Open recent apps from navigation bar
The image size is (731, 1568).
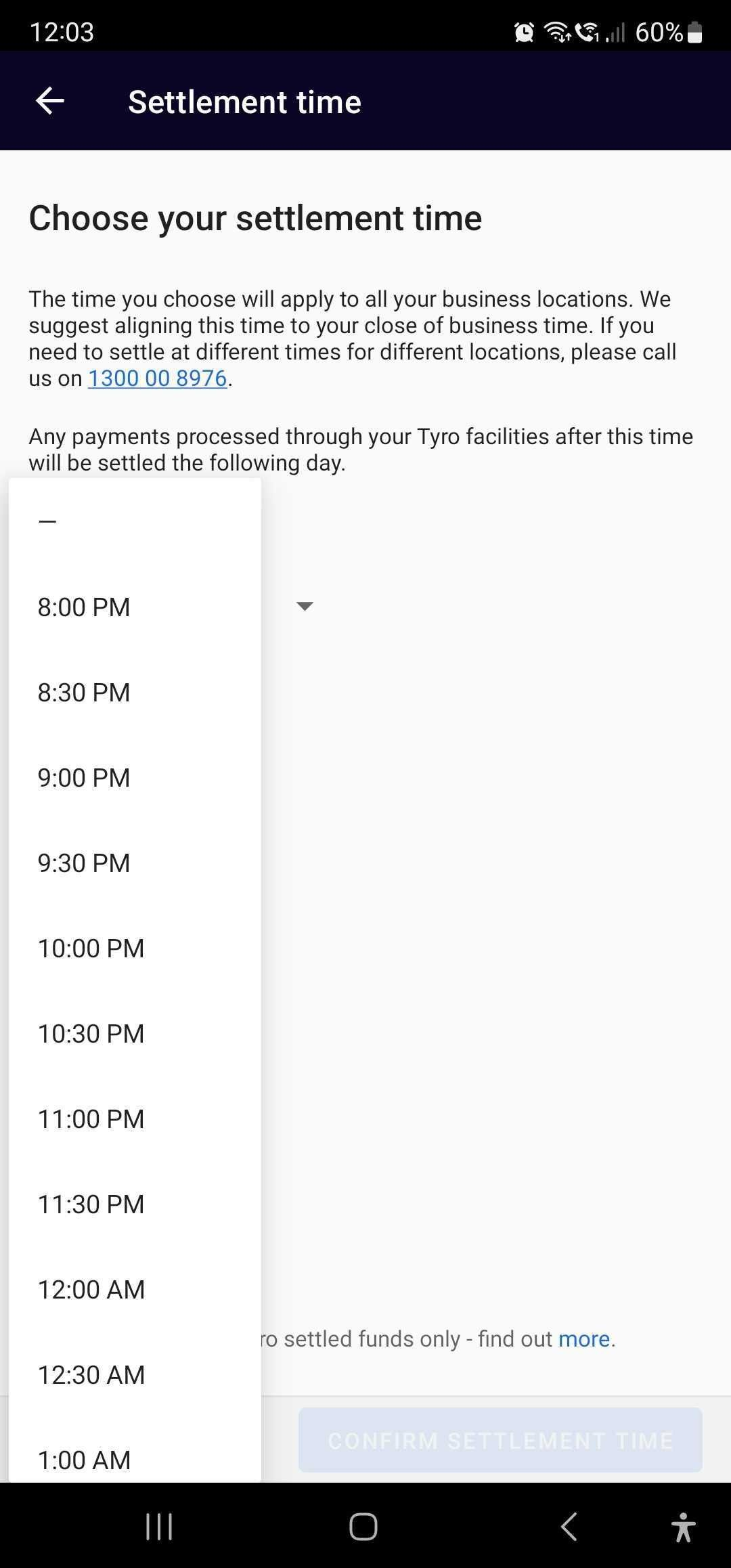click(x=159, y=1527)
